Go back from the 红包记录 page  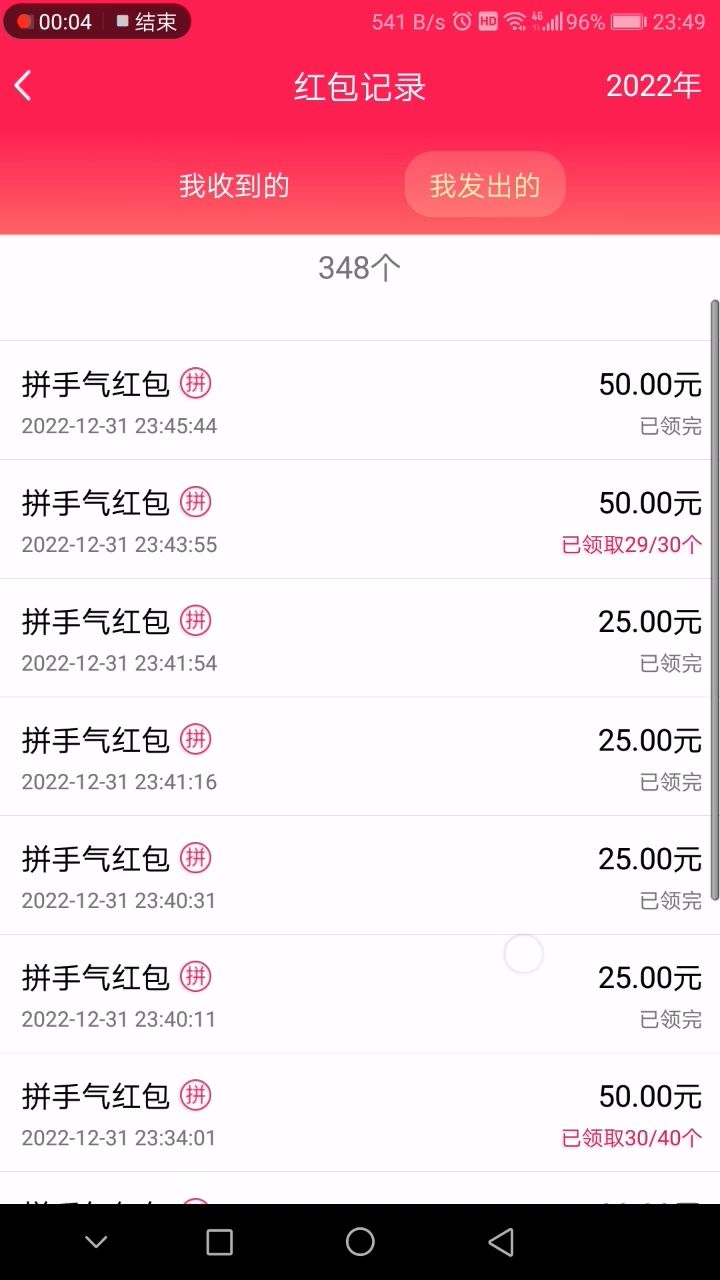pos(24,87)
